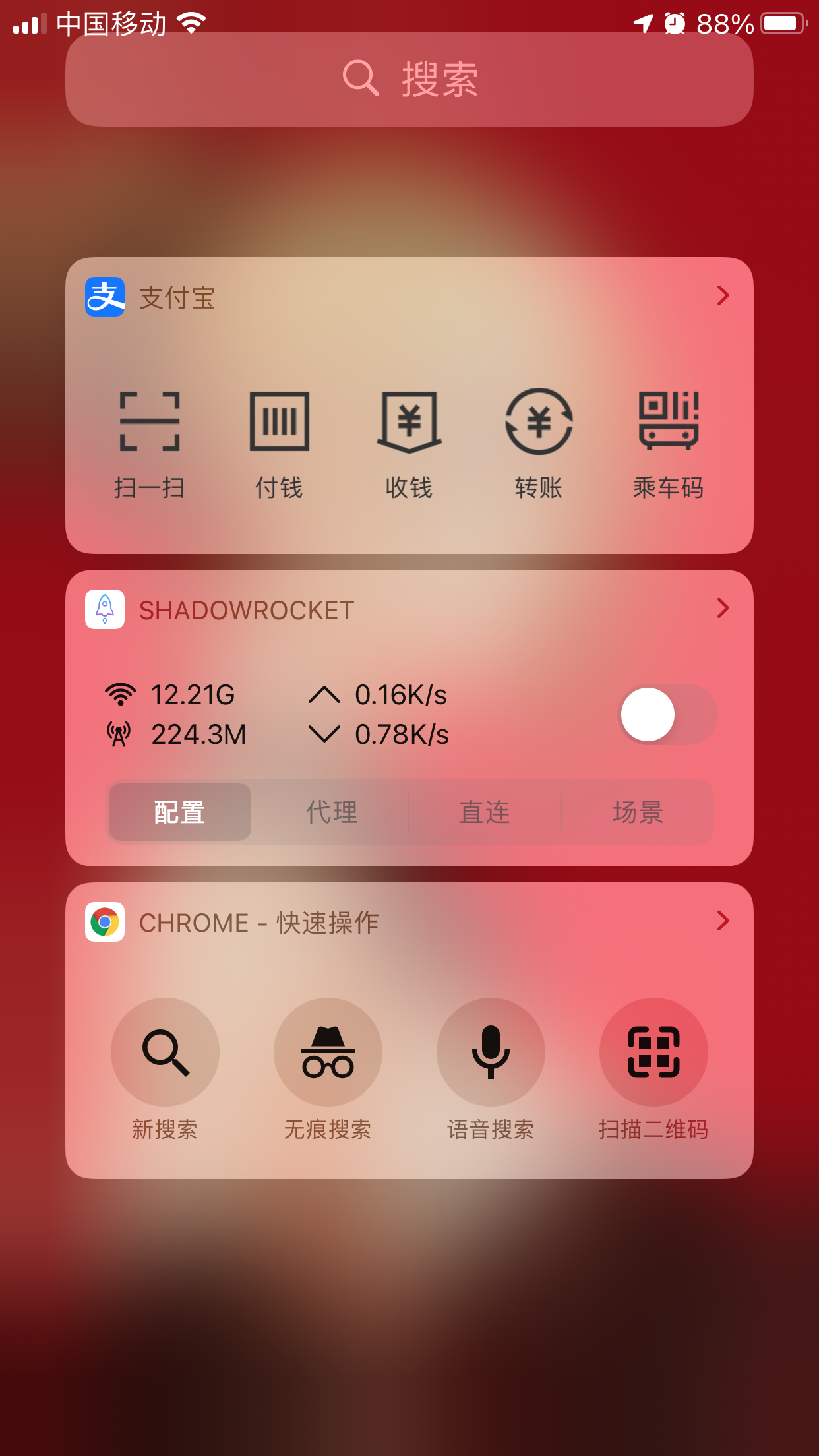Switch to 直连 mode in Shadowrocket
Viewport: 819px width, 1456px height.
485,812
